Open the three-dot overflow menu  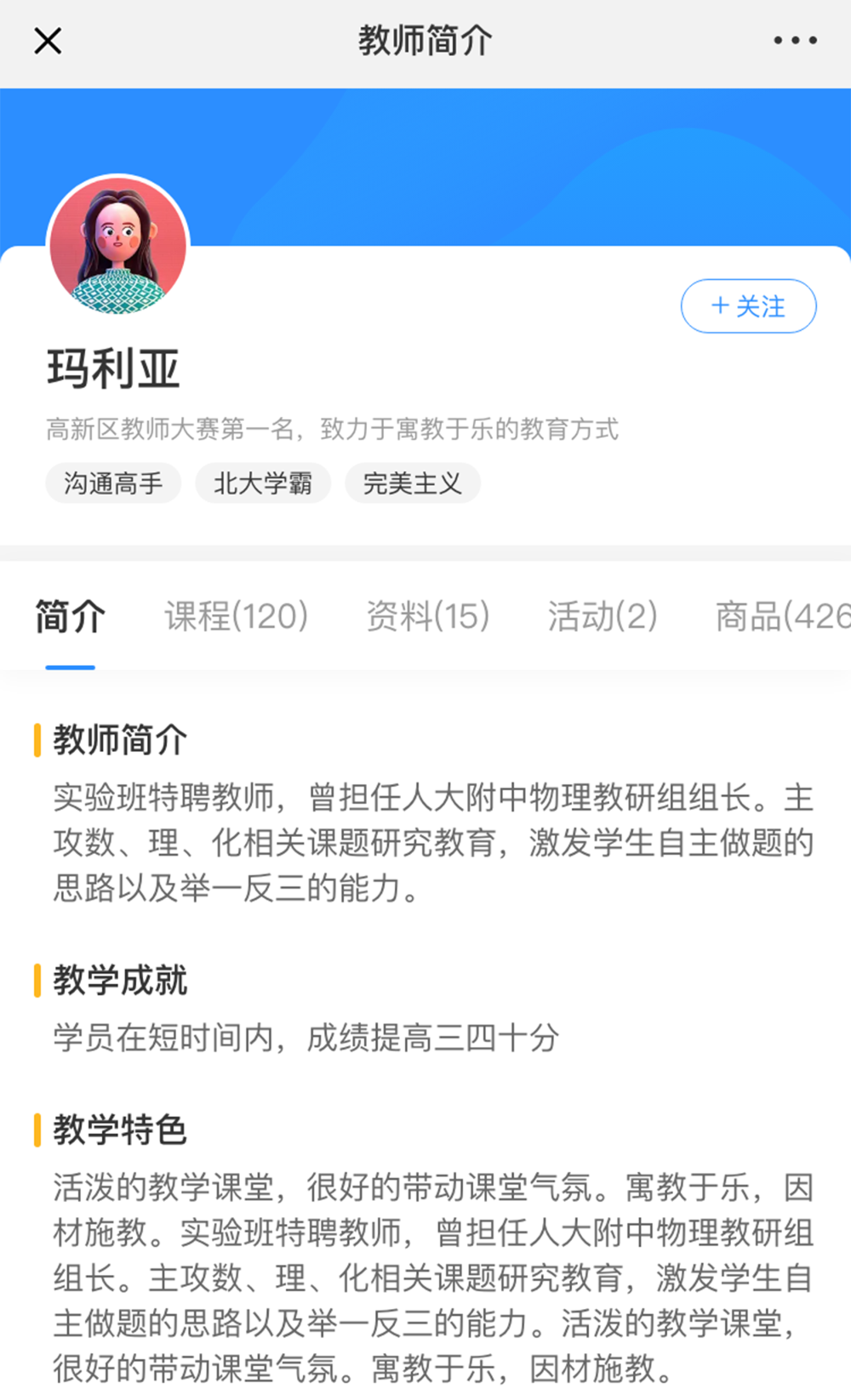[x=795, y=41]
